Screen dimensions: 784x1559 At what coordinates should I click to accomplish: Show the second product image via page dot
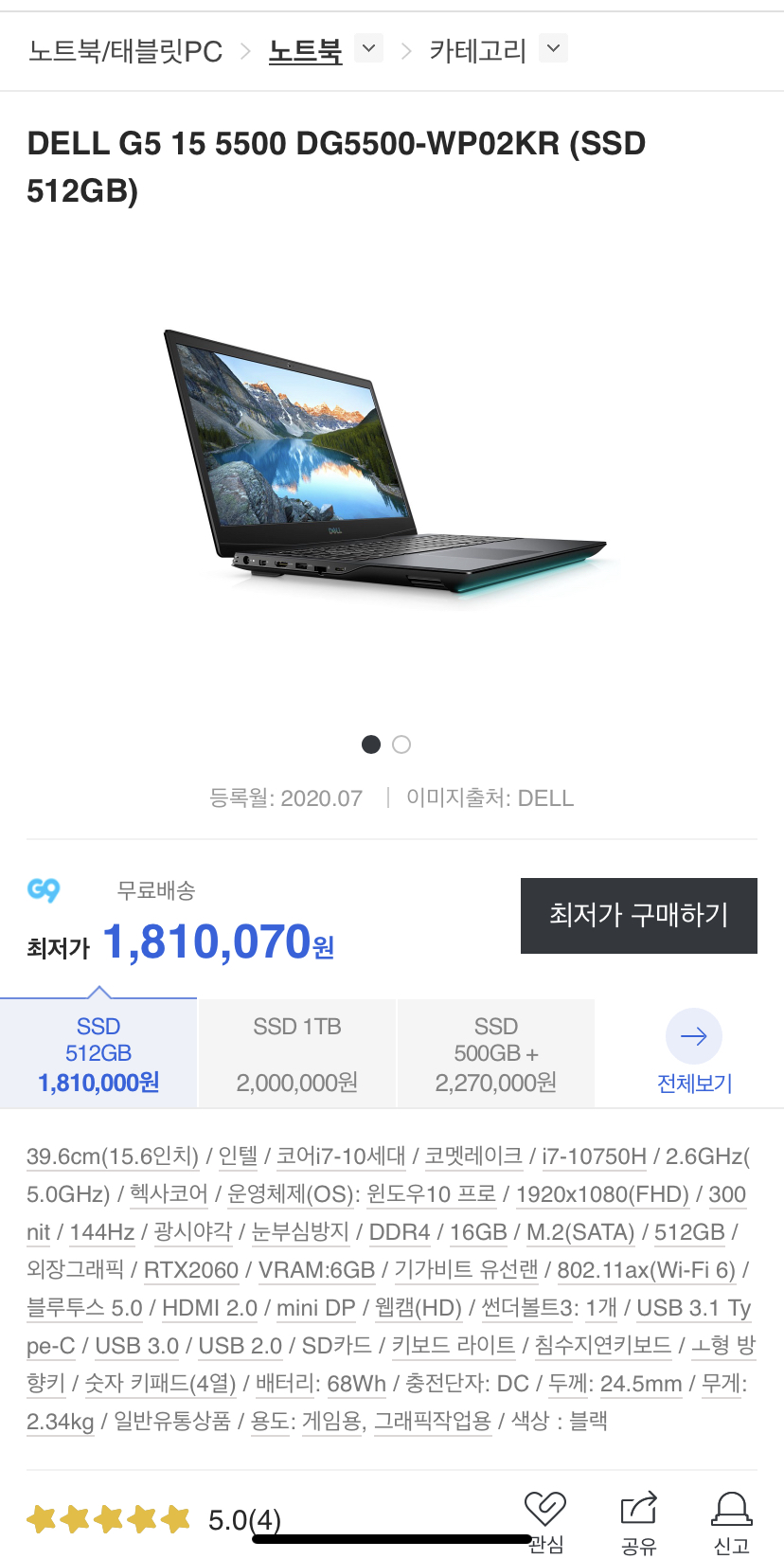pyautogui.click(x=401, y=744)
